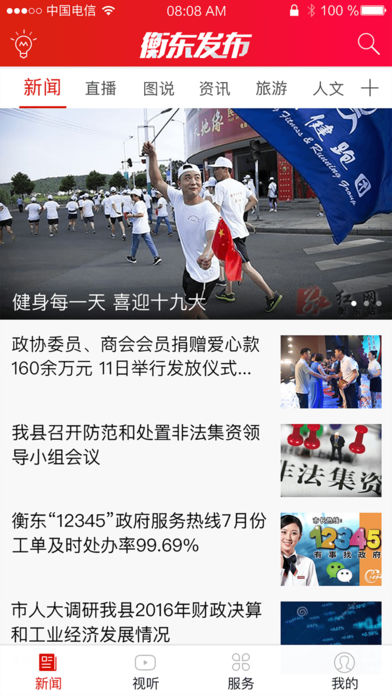This screenshot has height=696, width=392.
Task: Switch to the 直播 tab
Action: pos(101,88)
